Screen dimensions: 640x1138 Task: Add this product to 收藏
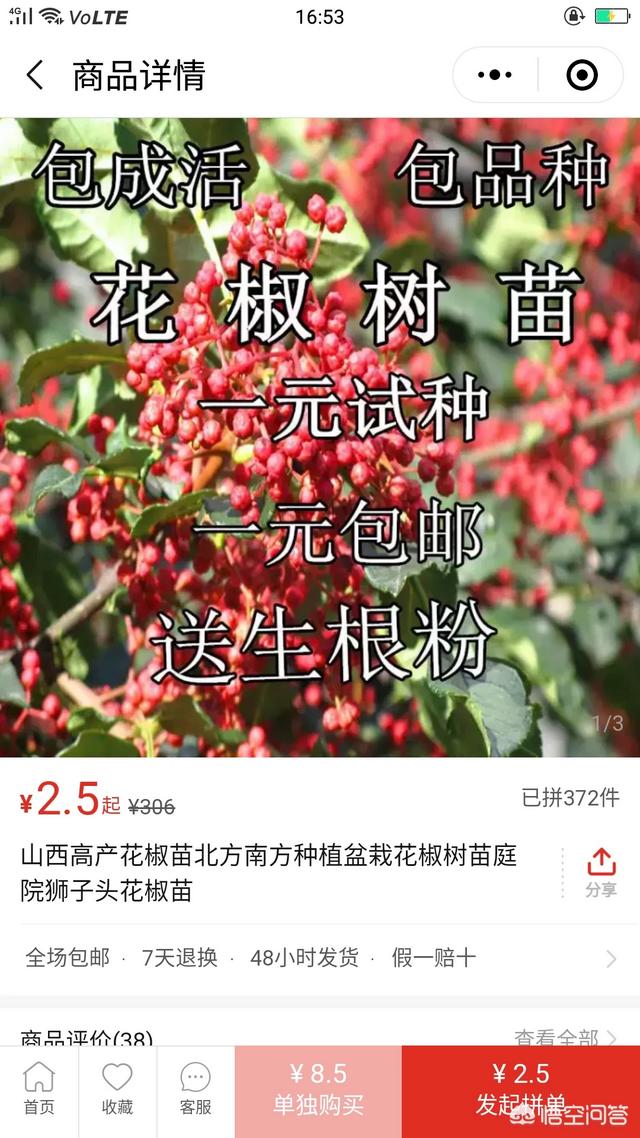117,1090
